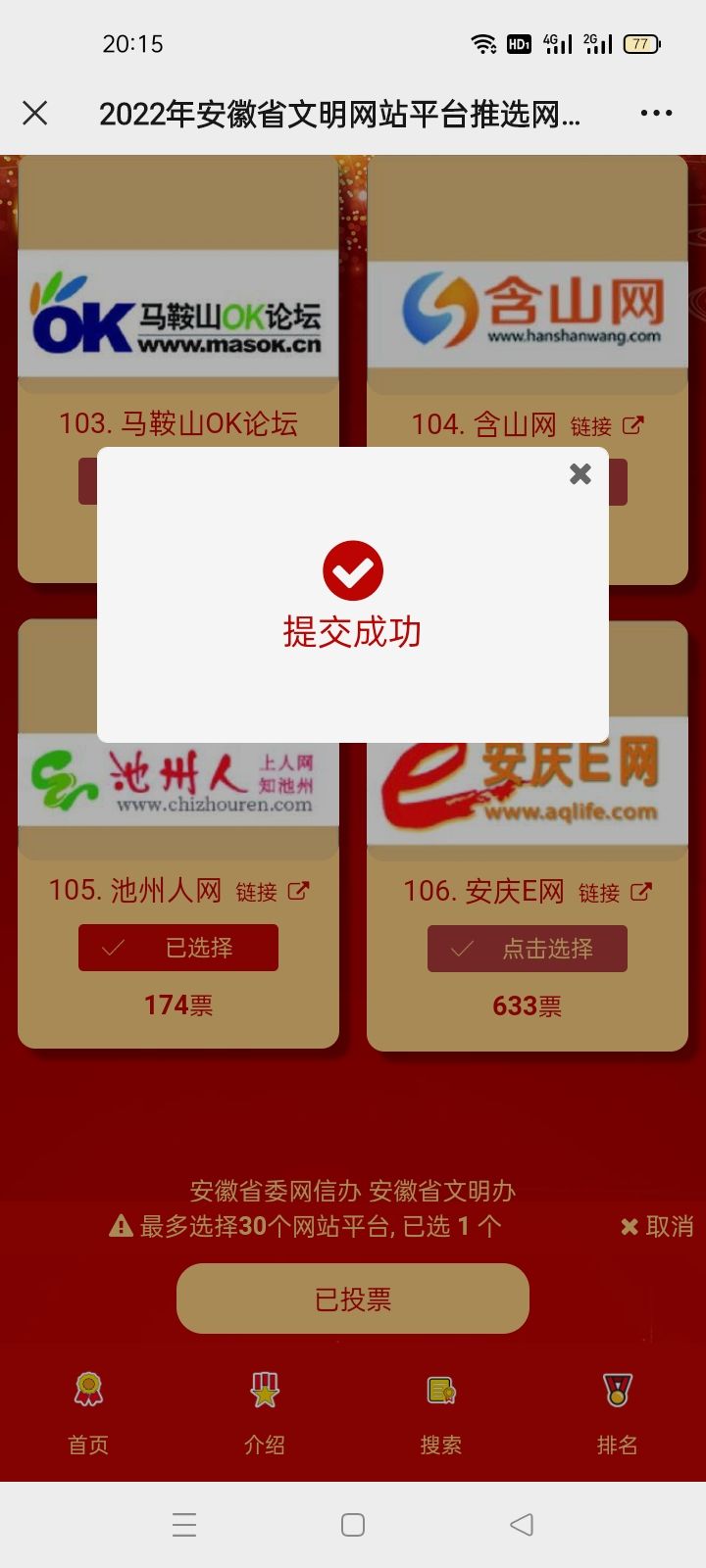706x1568 pixels.
Task: Tap the 已投票 button
Action: coord(353,1299)
